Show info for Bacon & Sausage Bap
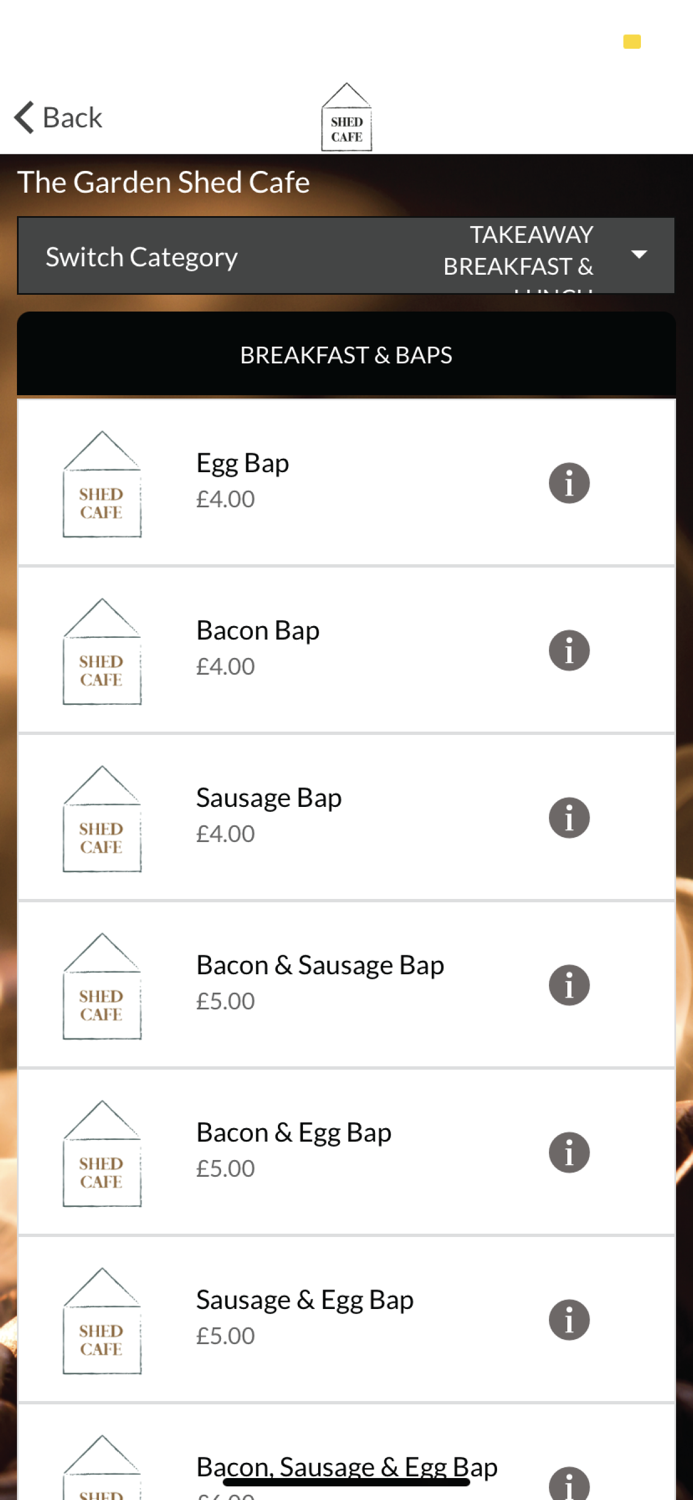The image size is (693, 1500). [x=569, y=985]
